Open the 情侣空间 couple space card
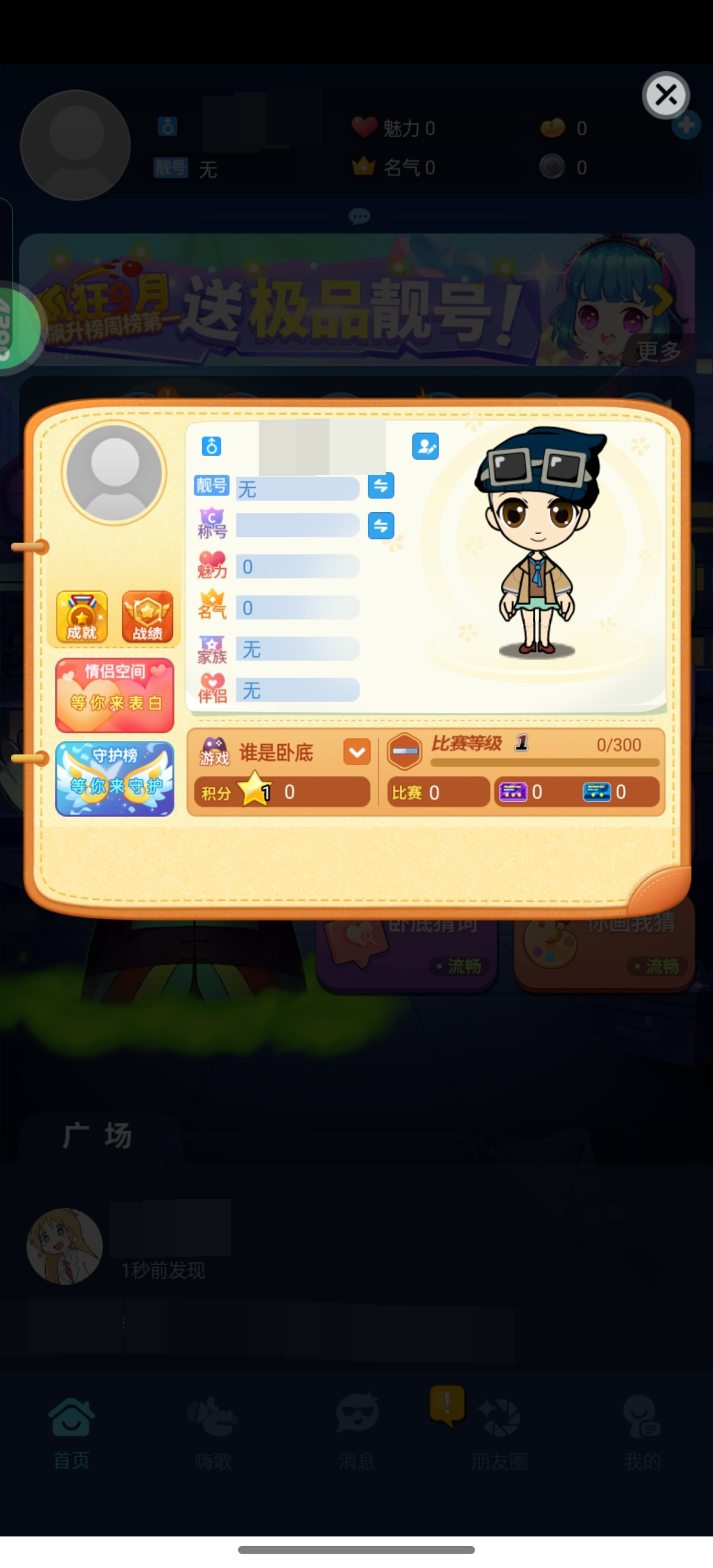Viewport: 713px width, 1568px height. [x=115, y=695]
